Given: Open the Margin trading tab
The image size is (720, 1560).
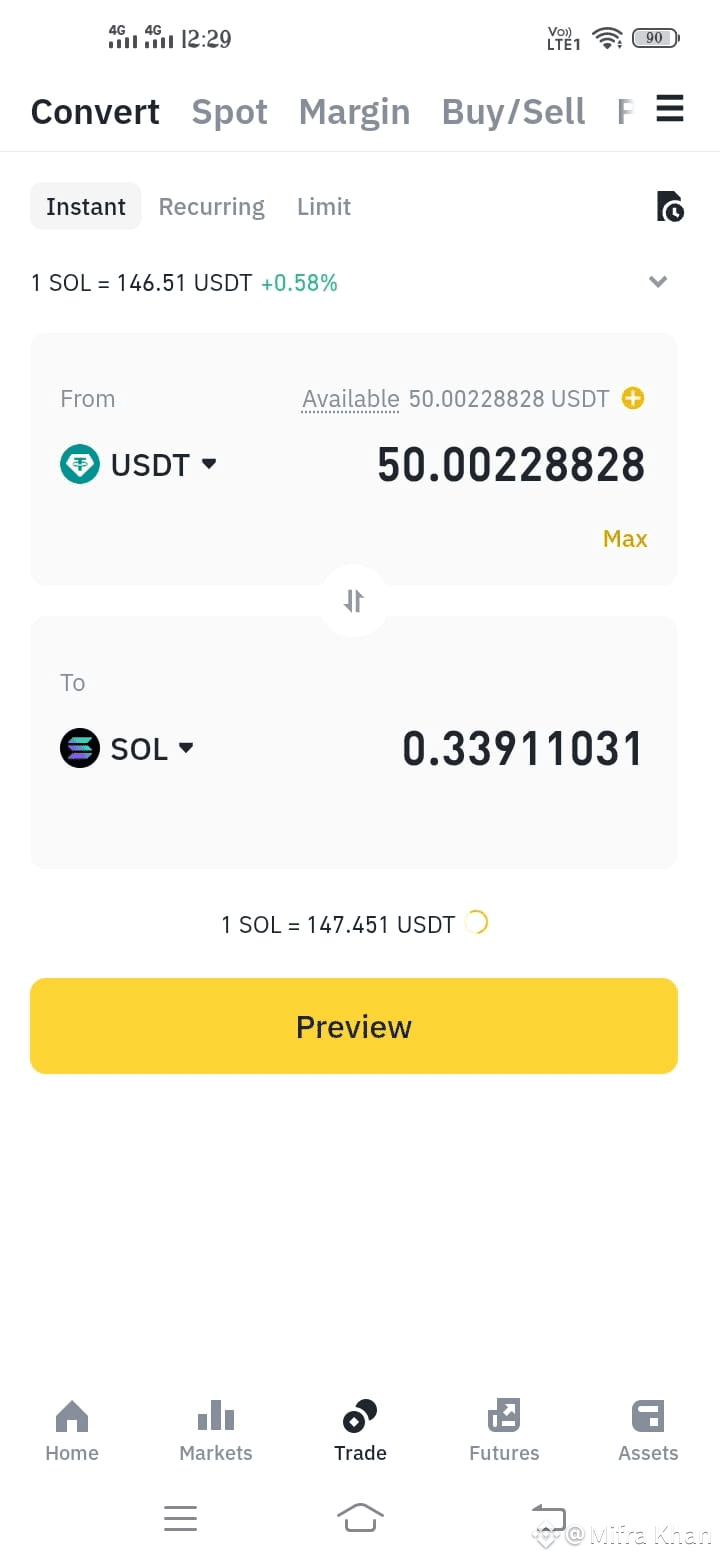Looking at the screenshot, I should 354,111.
